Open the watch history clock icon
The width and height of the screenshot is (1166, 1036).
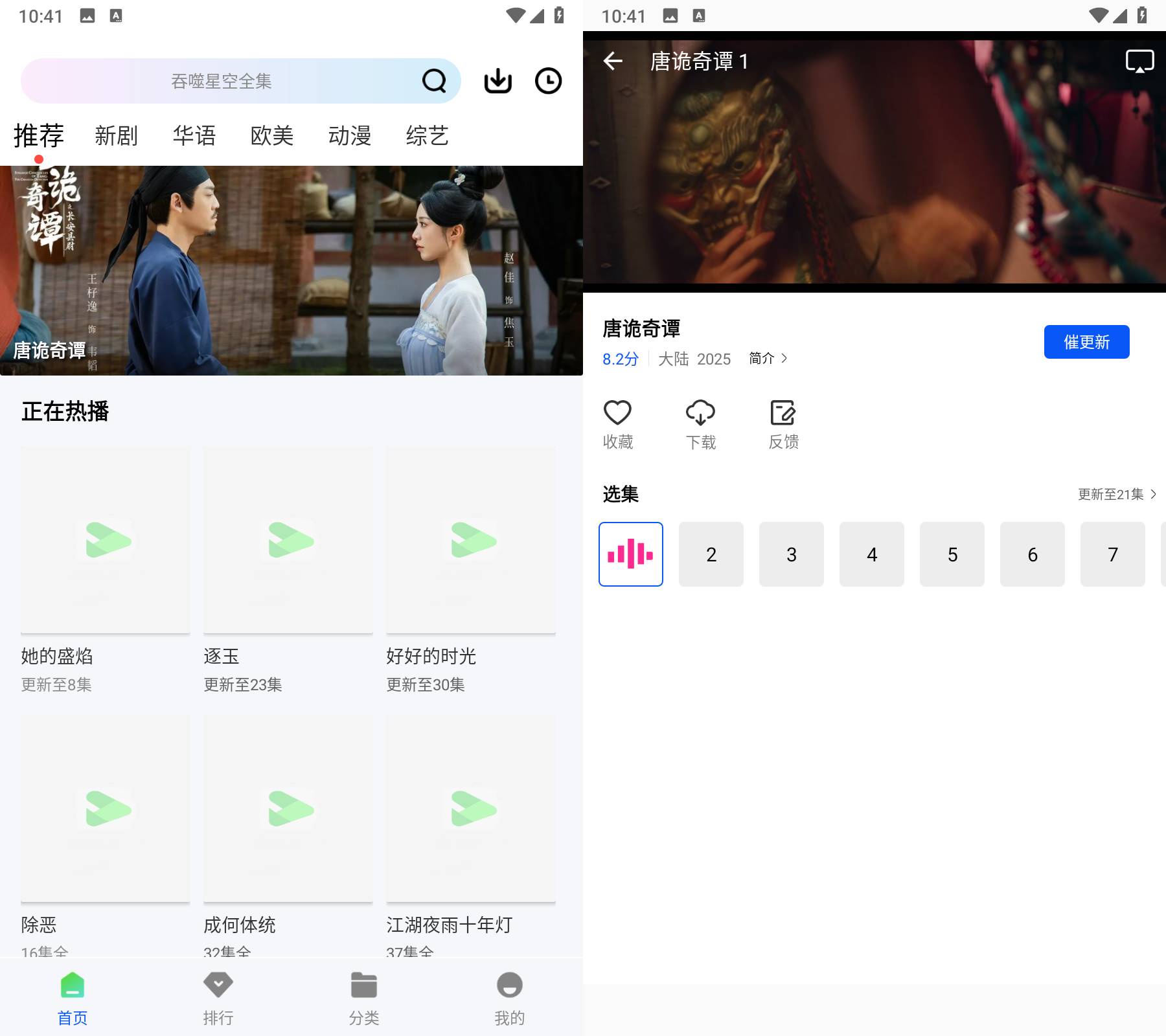(x=548, y=81)
